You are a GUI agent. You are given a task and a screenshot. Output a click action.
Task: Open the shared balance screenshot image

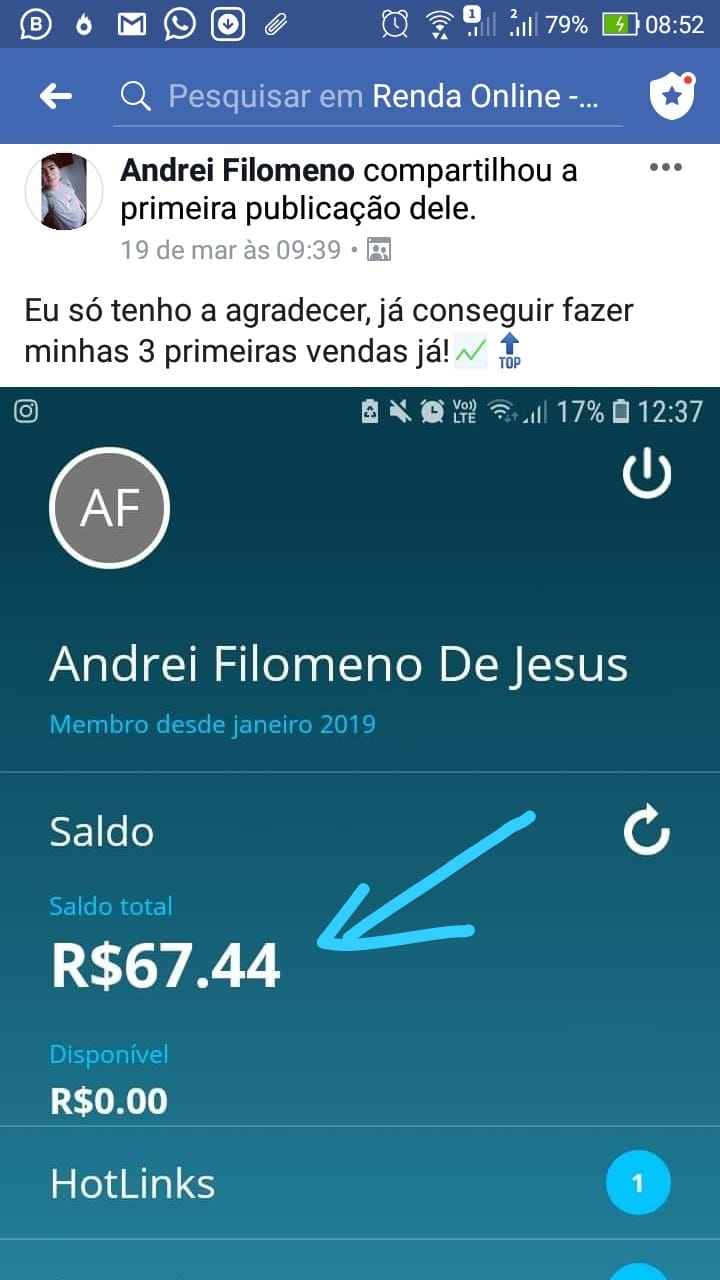coord(360,830)
